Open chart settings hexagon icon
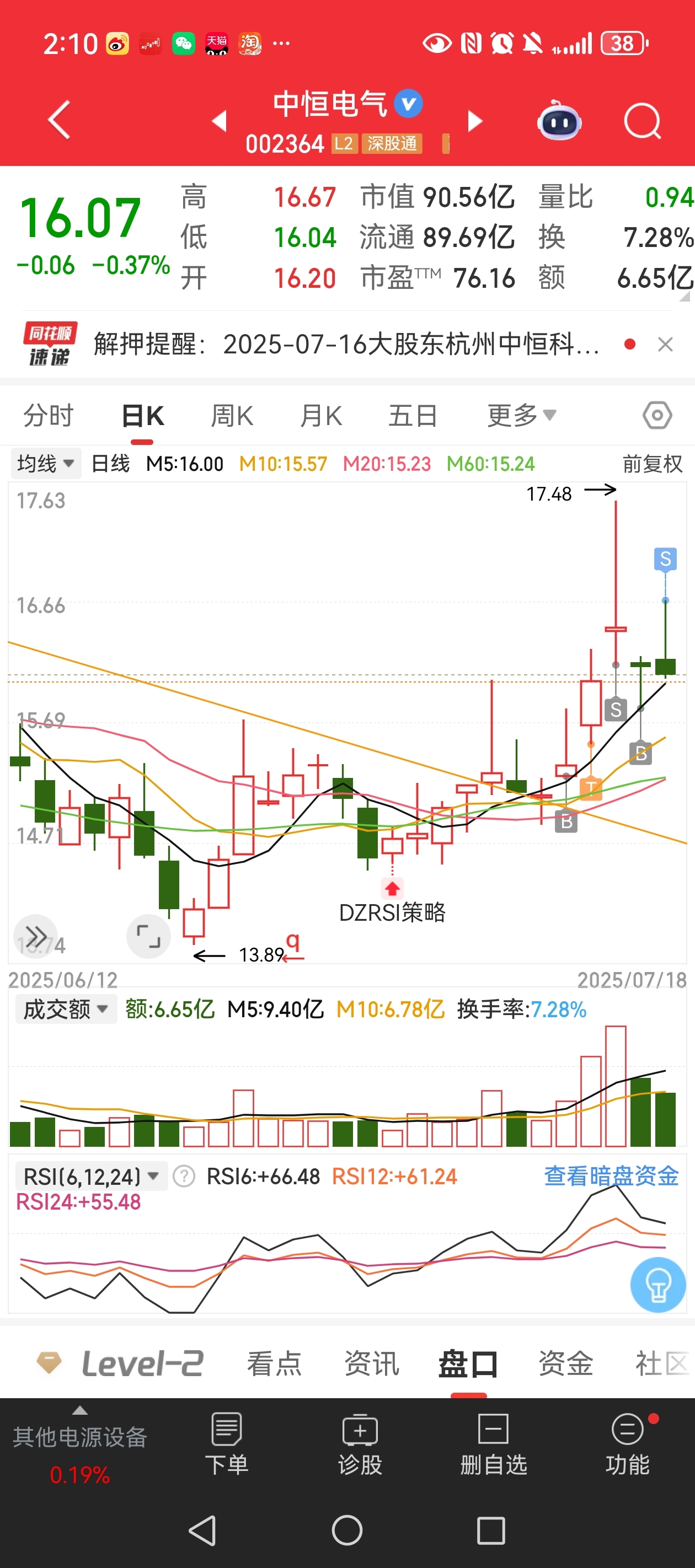695x1568 pixels. click(657, 416)
